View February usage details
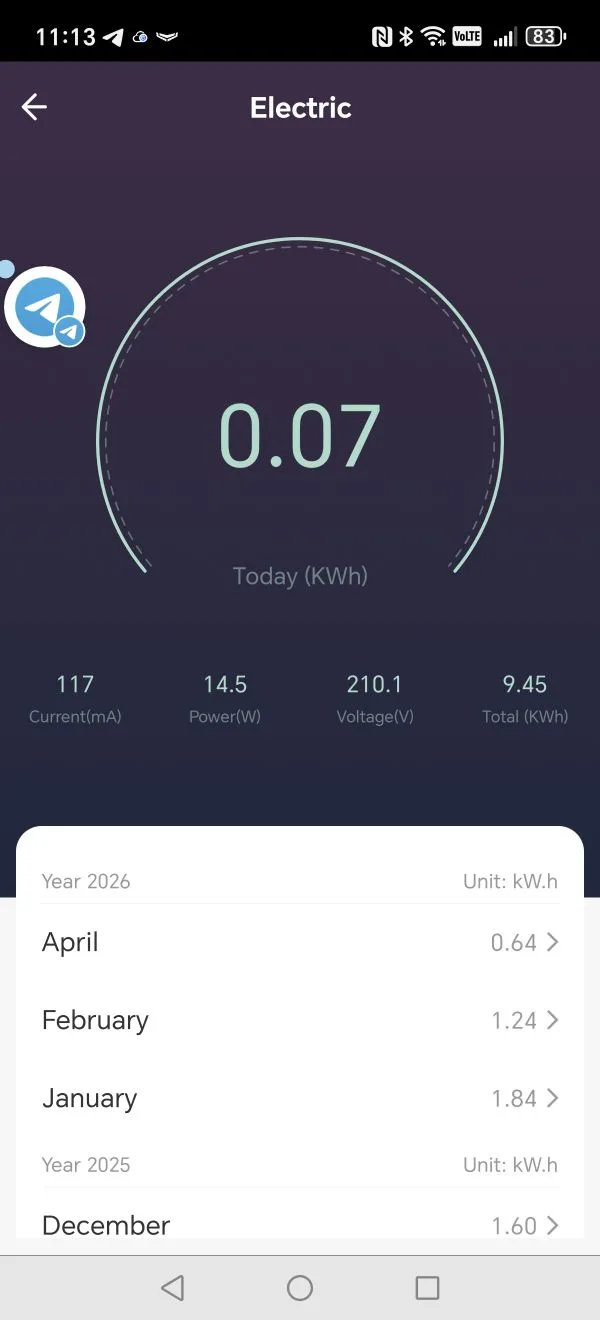The width and height of the screenshot is (600, 1320). click(x=300, y=1021)
